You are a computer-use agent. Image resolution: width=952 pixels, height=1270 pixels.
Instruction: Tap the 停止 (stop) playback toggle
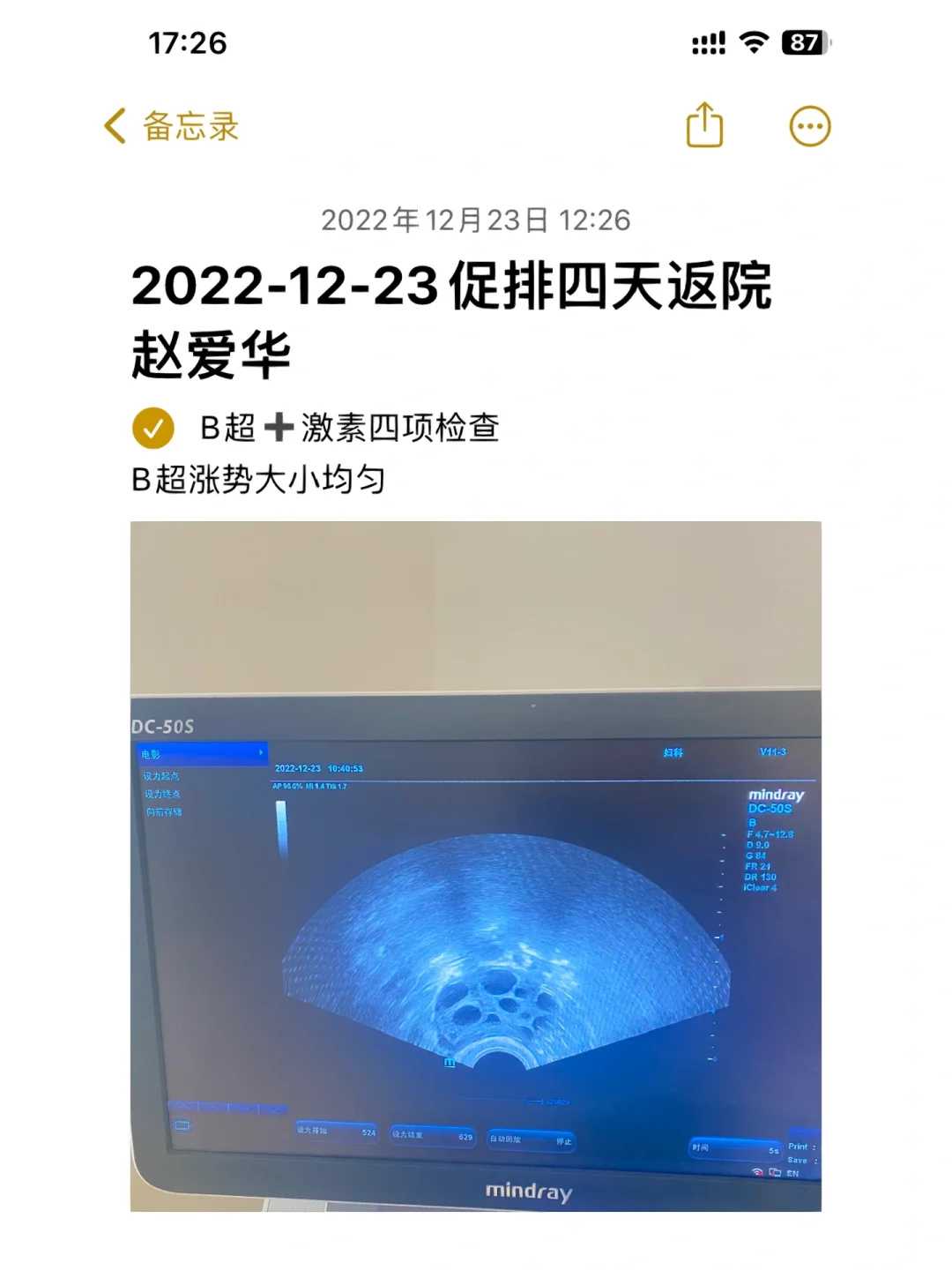564,1140
